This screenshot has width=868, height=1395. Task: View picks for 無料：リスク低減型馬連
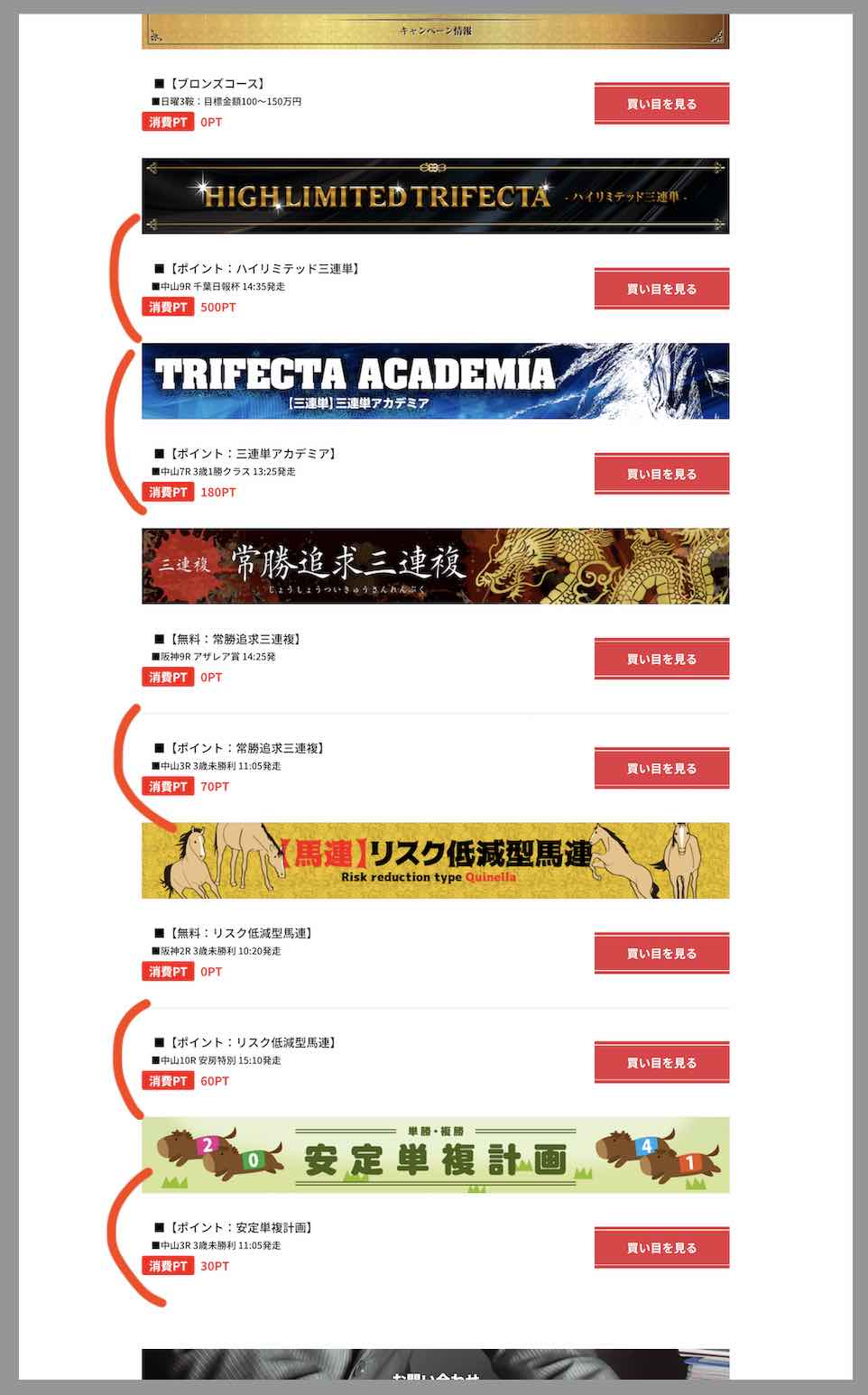[660, 952]
